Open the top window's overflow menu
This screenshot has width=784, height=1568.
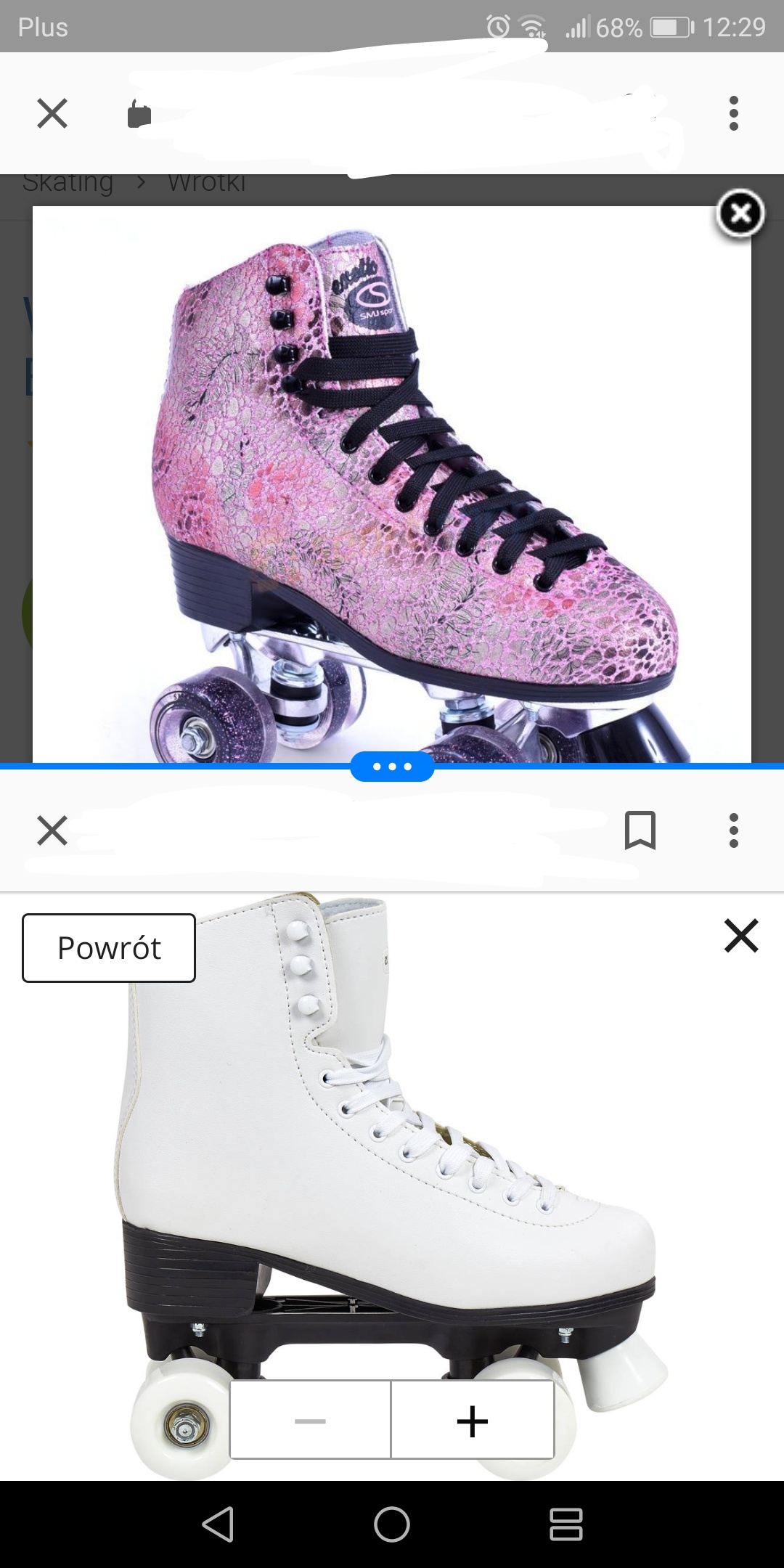[x=733, y=113]
